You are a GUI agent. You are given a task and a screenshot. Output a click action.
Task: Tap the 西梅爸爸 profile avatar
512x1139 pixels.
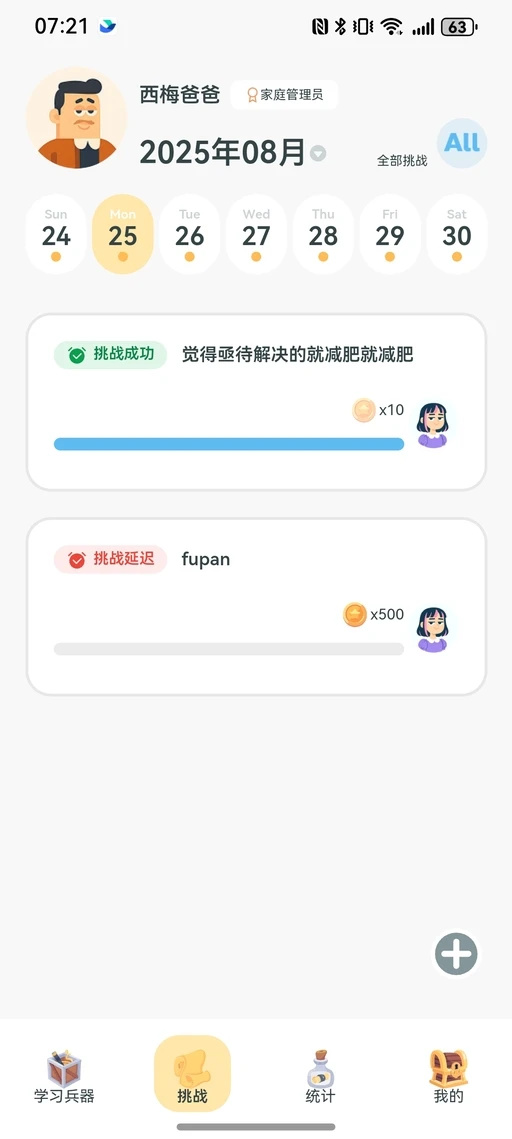point(76,118)
